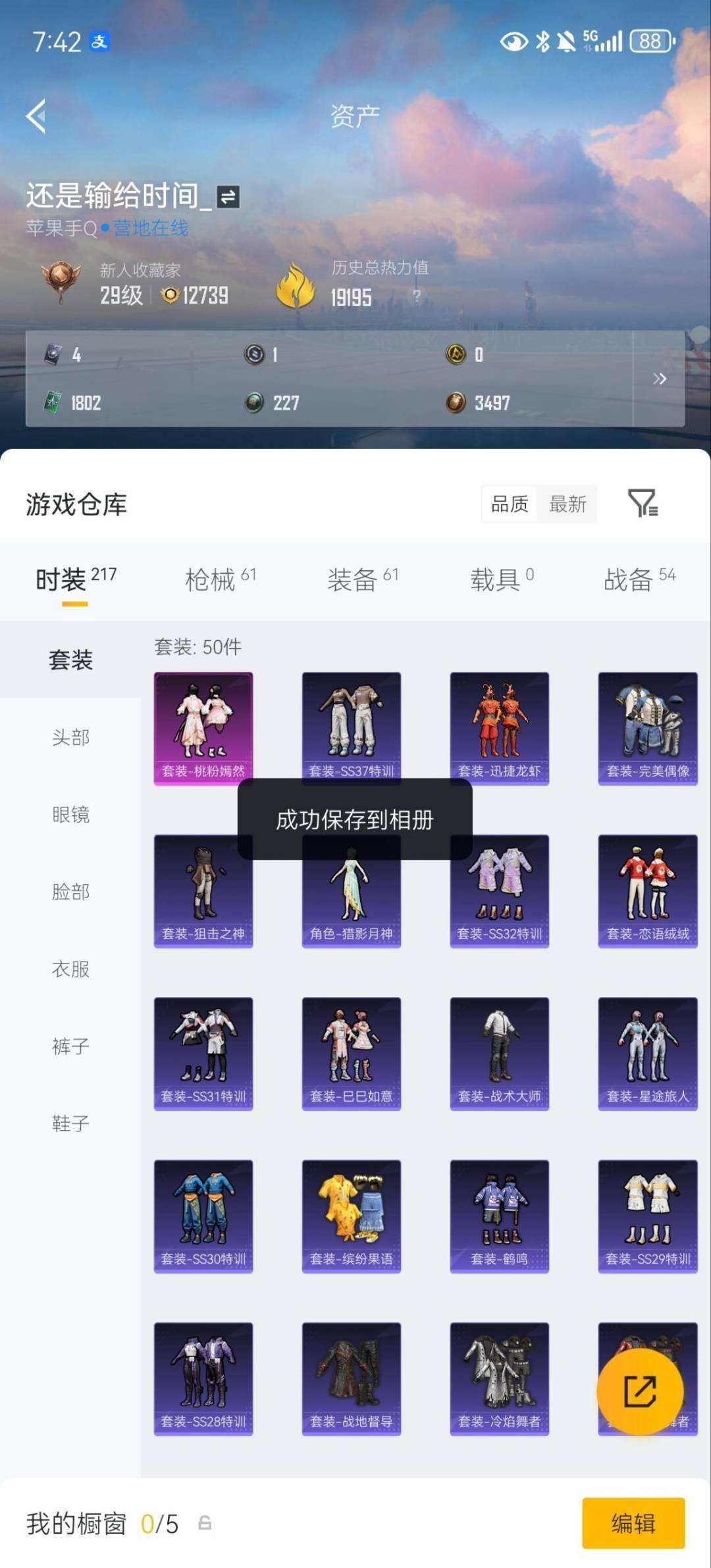Sort warehouse by 最新
This screenshot has height=1568, width=711.
click(x=567, y=504)
